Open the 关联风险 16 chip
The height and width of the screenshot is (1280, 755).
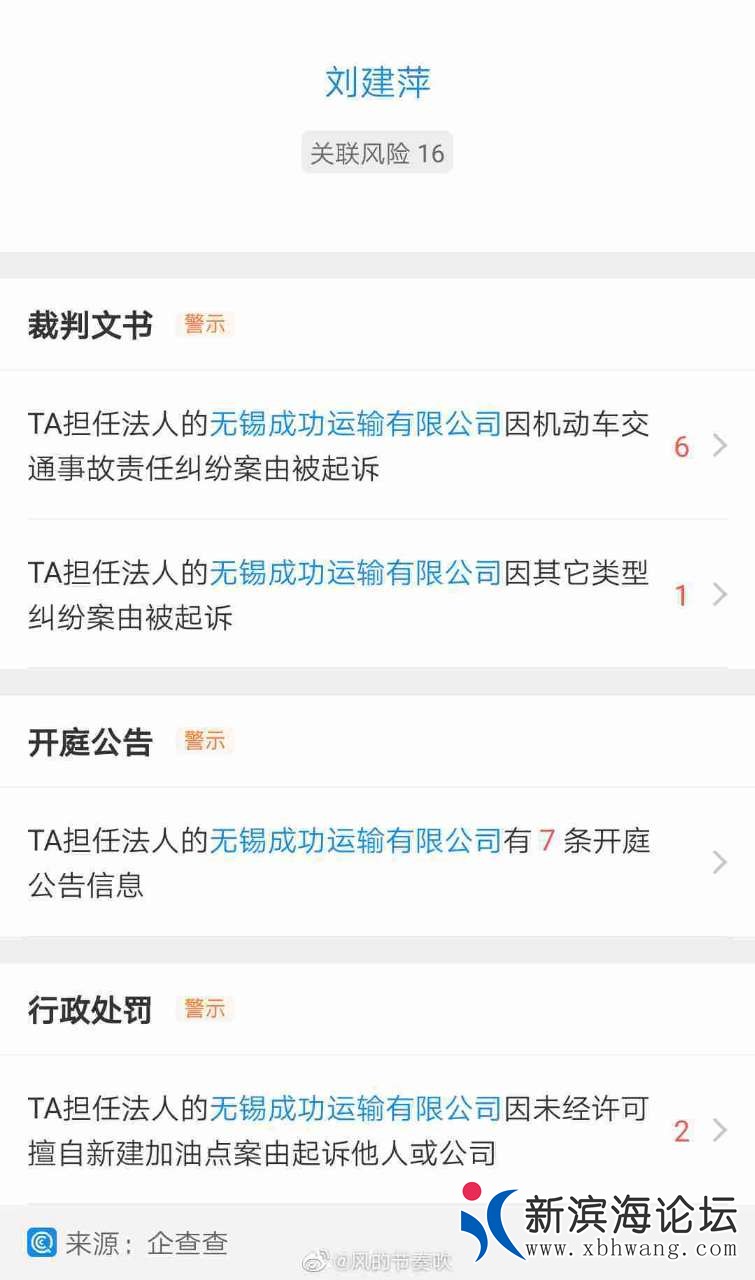click(377, 153)
